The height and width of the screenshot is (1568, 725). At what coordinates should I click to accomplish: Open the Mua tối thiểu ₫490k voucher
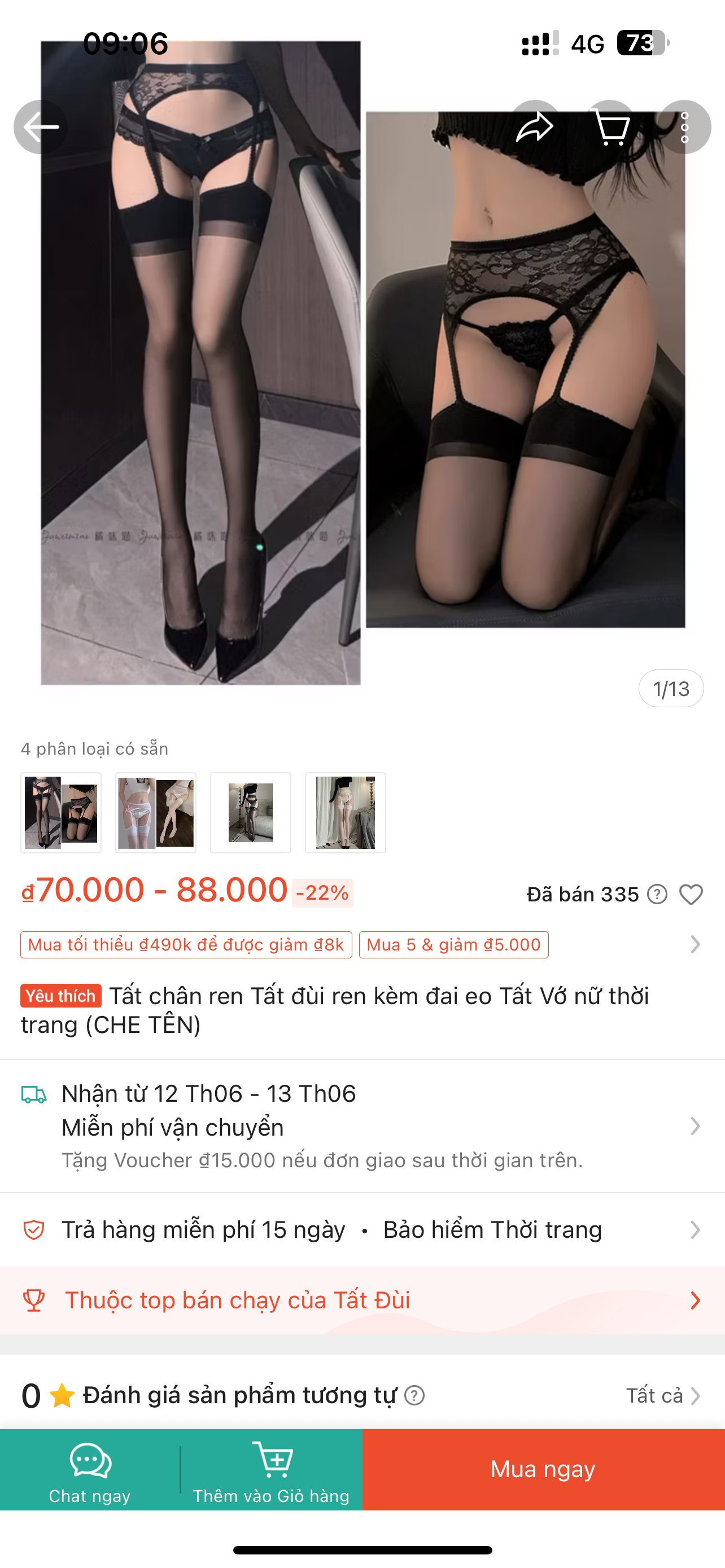[x=186, y=945]
